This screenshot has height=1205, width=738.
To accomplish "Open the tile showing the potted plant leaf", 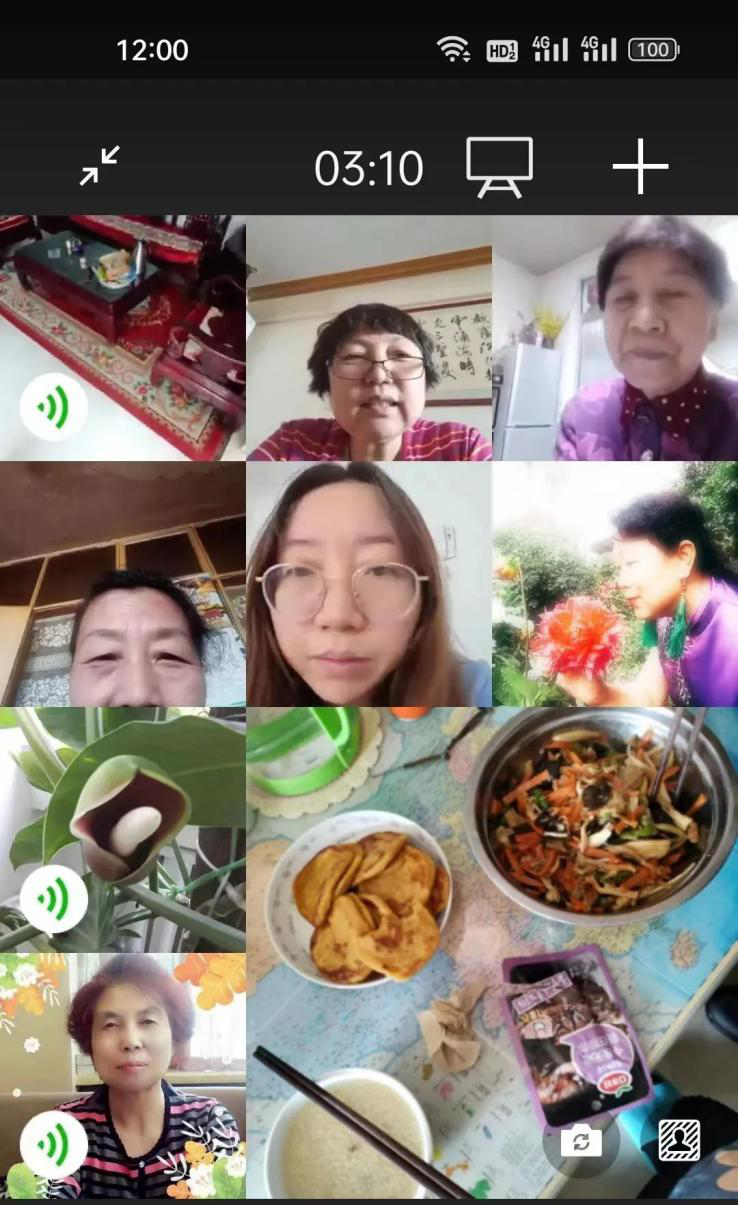I will tap(122, 830).
